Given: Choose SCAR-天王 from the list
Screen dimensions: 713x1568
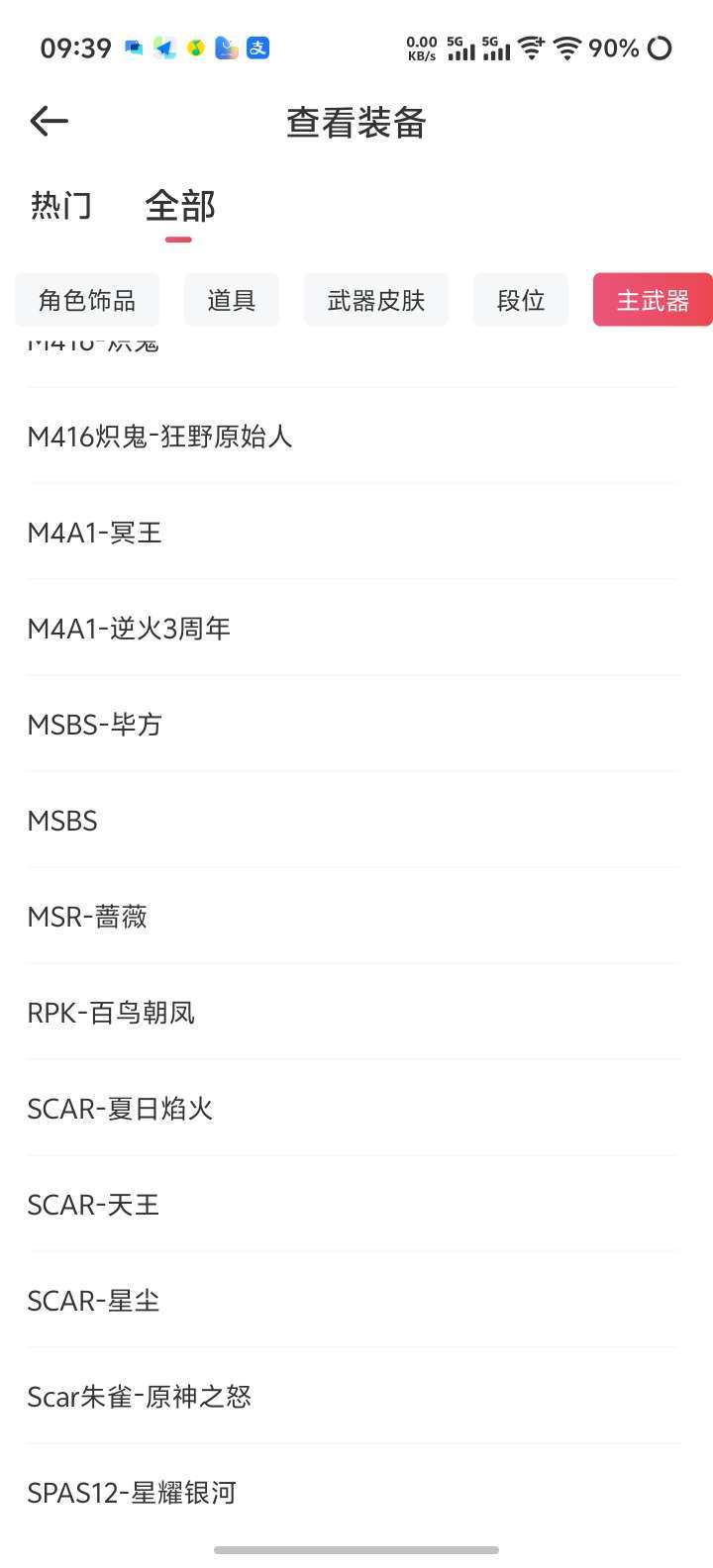Looking at the screenshot, I should [94, 1205].
